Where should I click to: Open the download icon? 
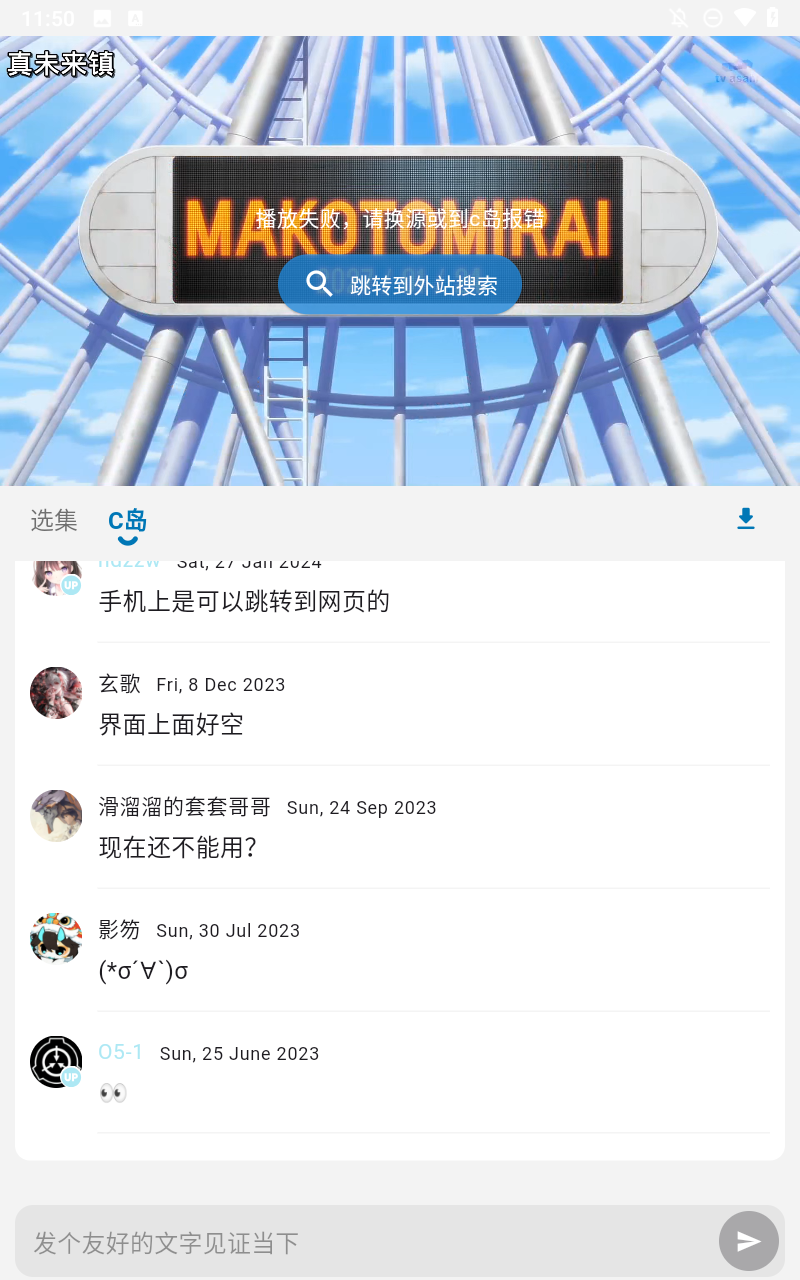click(746, 519)
